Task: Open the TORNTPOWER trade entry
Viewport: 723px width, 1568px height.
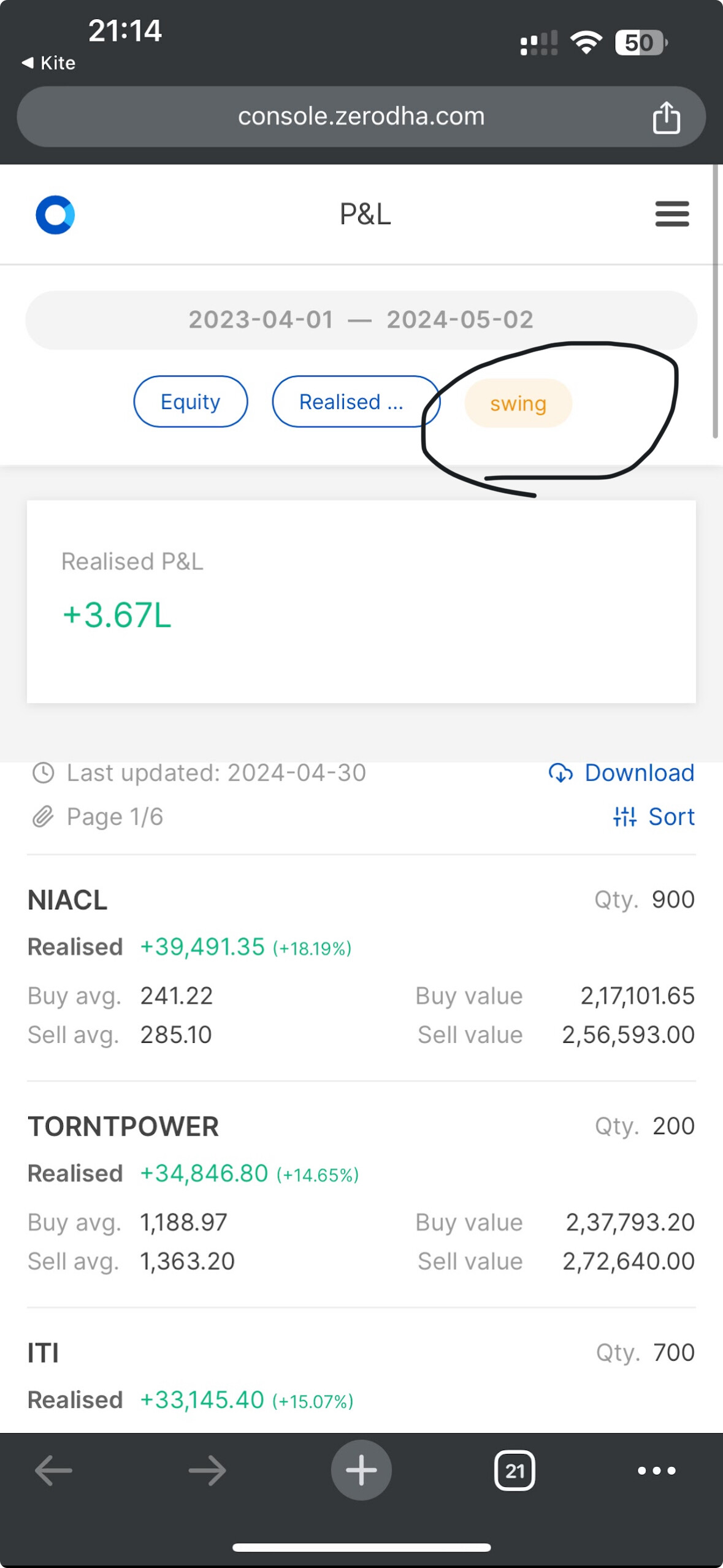Action: pyautogui.click(x=361, y=1194)
